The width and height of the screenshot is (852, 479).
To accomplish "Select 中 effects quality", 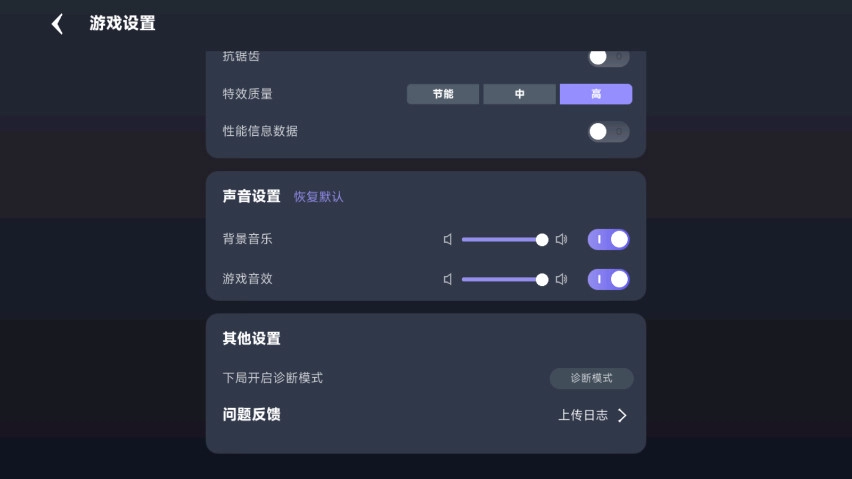I will (520, 94).
